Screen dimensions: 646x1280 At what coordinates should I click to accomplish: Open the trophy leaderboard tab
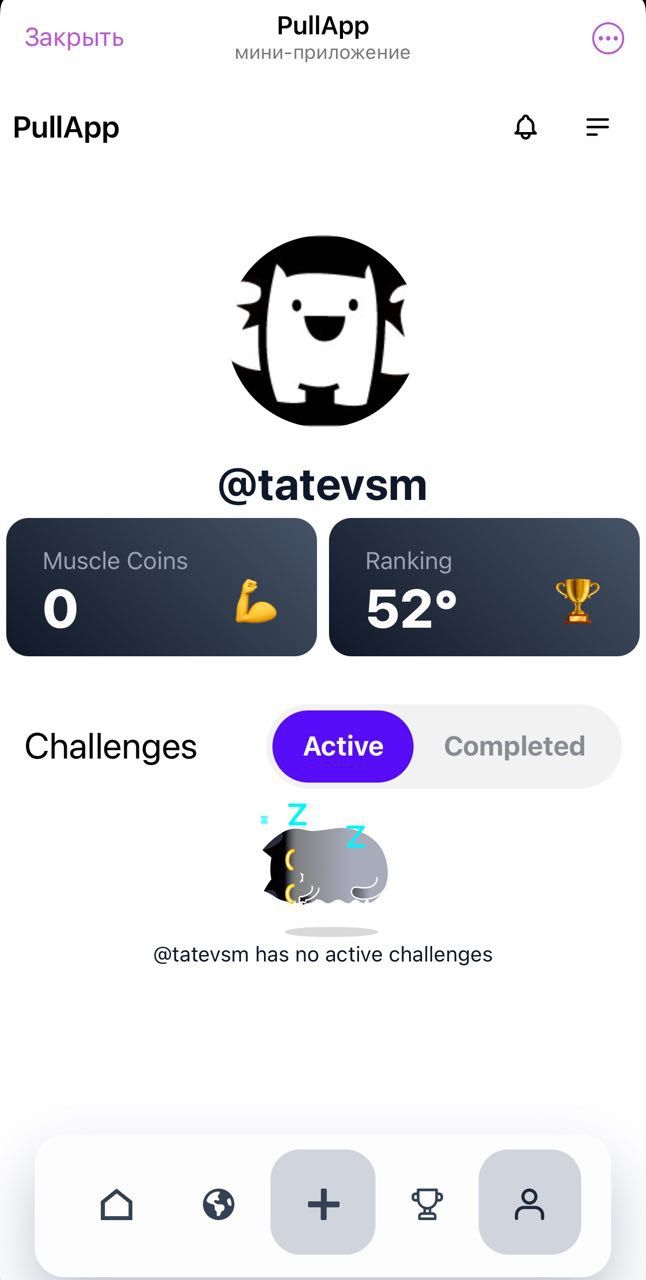click(428, 1204)
